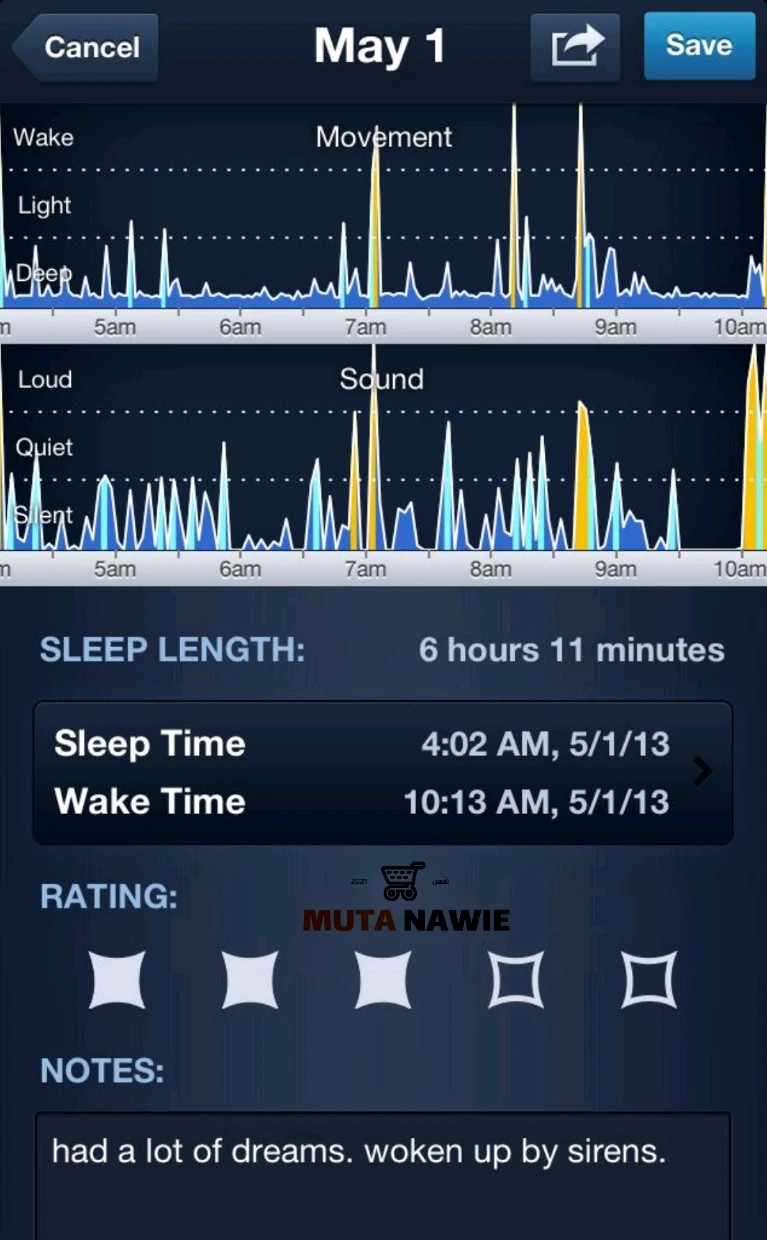Save the sleep entry
The height and width of the screenshot is (1240, 767).
[698, 46]
